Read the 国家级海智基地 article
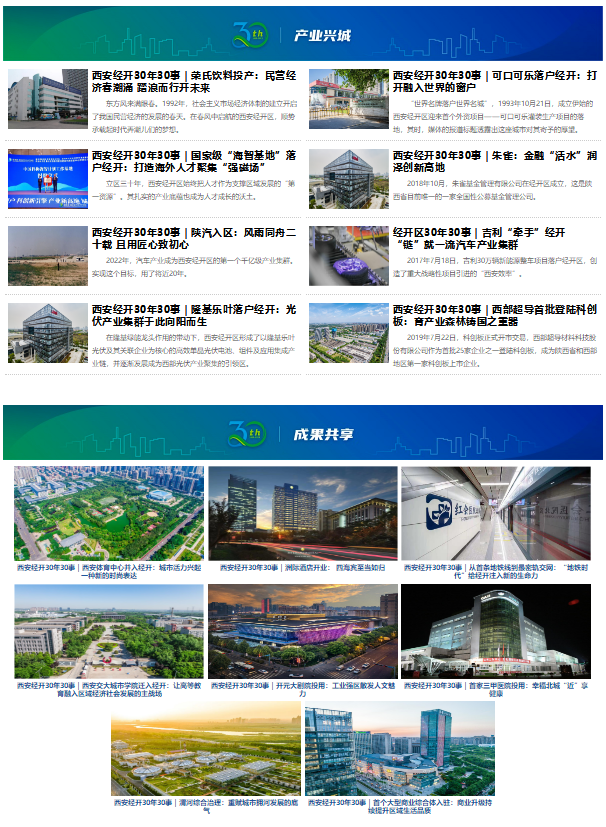This screenshot has height=827, width=606. (194, 161)
